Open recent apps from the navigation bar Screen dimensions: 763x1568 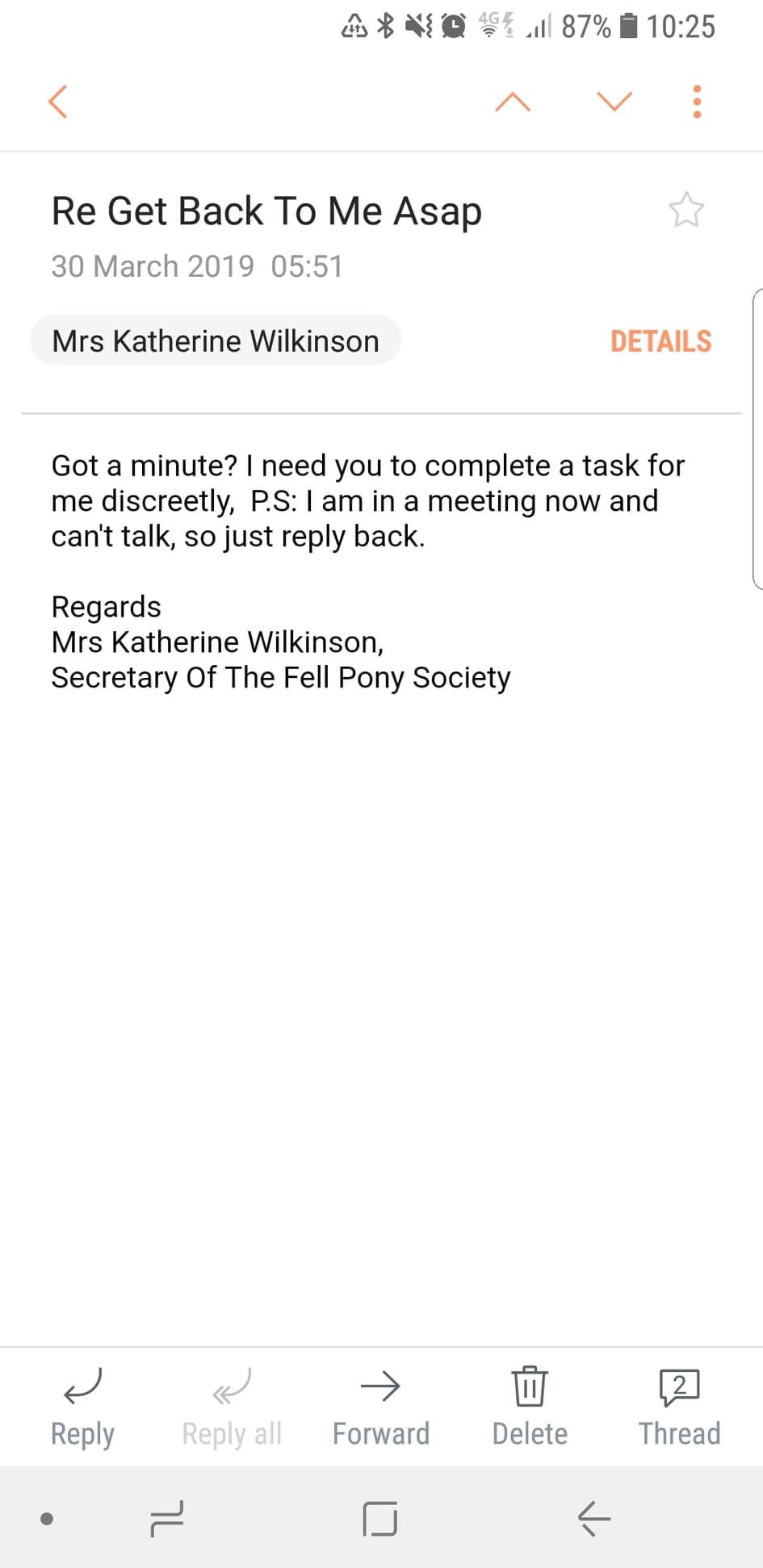[x=167, y=1519]
